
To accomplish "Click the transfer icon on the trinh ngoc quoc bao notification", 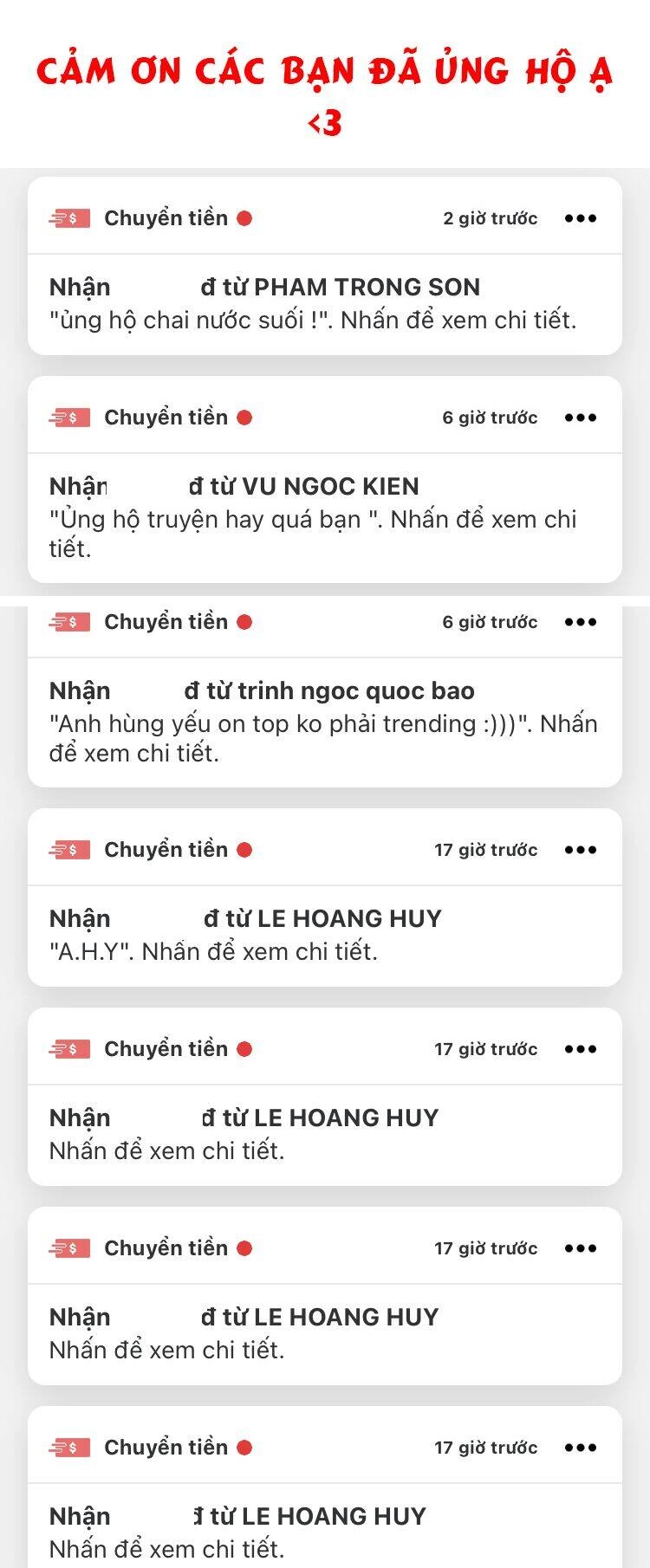I will pos(69,621).
